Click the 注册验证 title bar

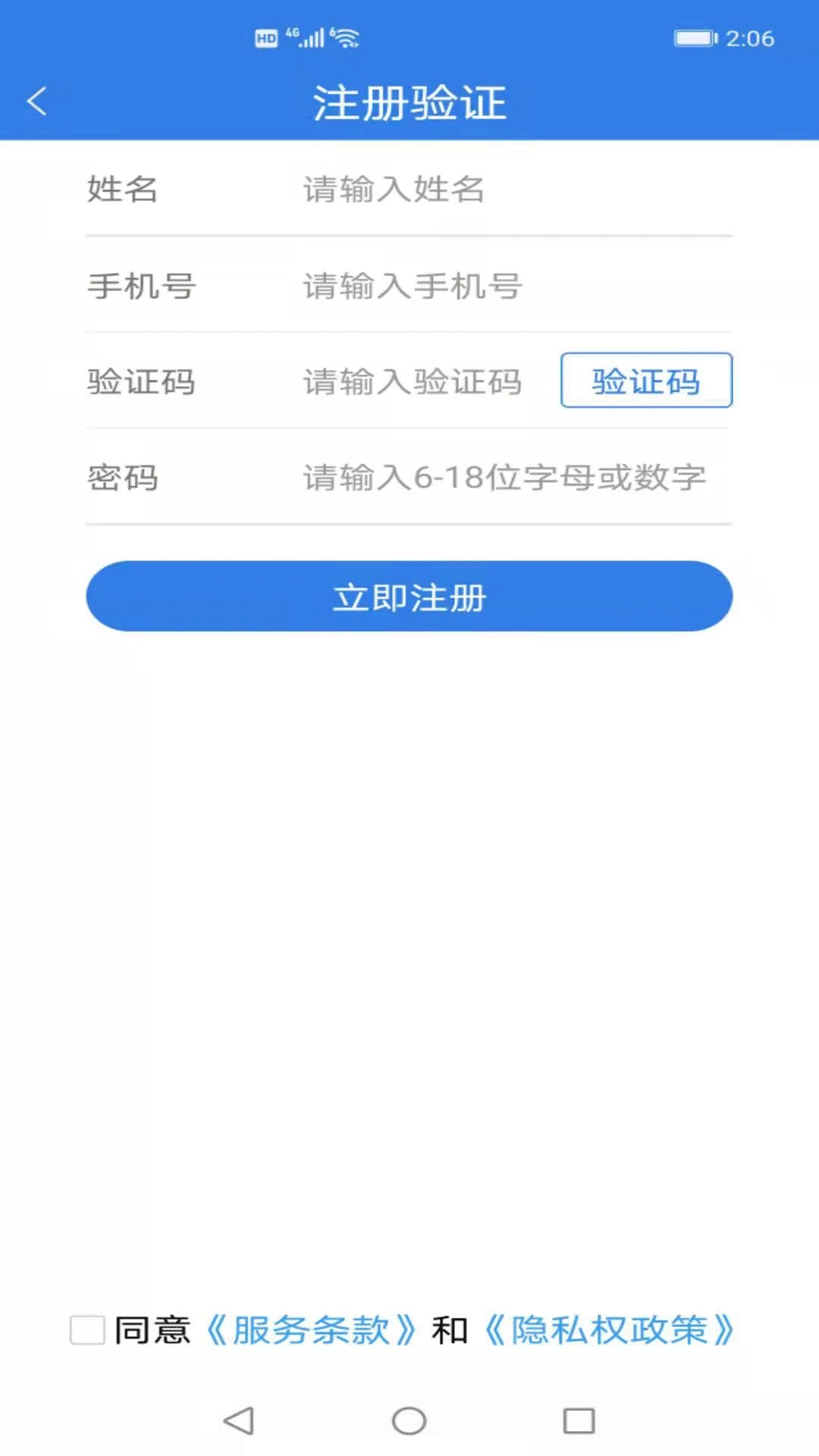click(409, 102)
